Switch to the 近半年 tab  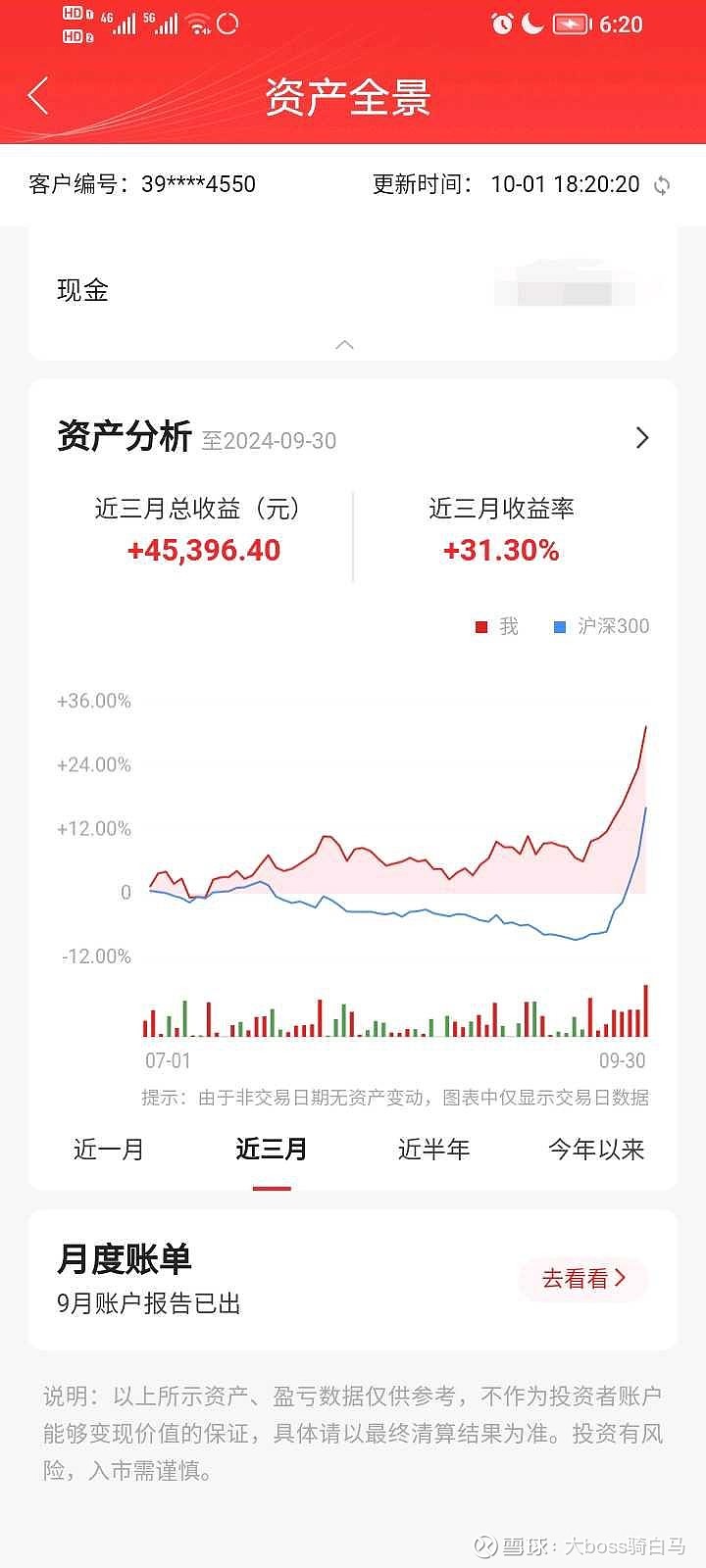coord(434,1149)
